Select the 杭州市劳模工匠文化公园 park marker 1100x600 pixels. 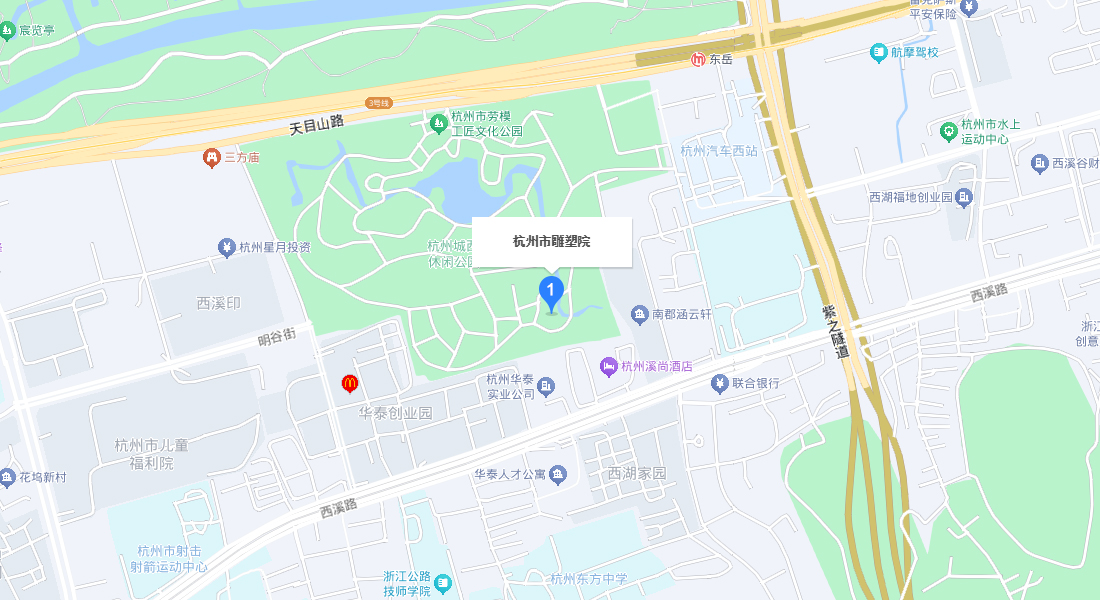point(438,123)
